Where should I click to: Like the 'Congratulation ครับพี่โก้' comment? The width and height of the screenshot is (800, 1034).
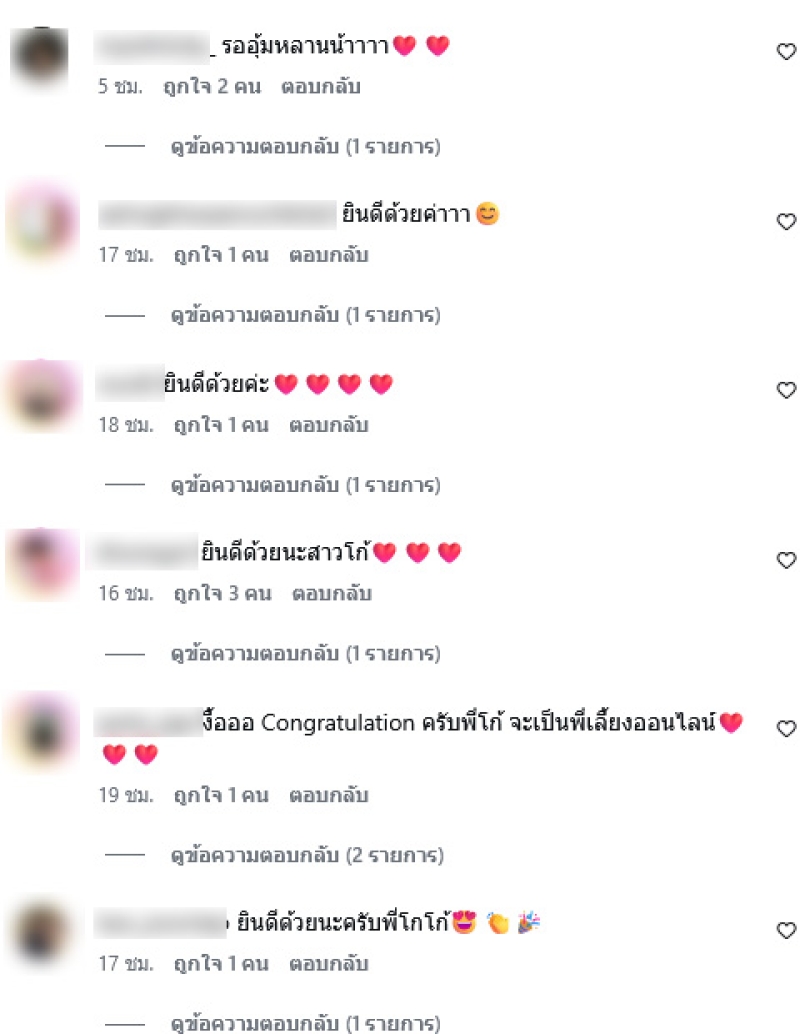786,729
